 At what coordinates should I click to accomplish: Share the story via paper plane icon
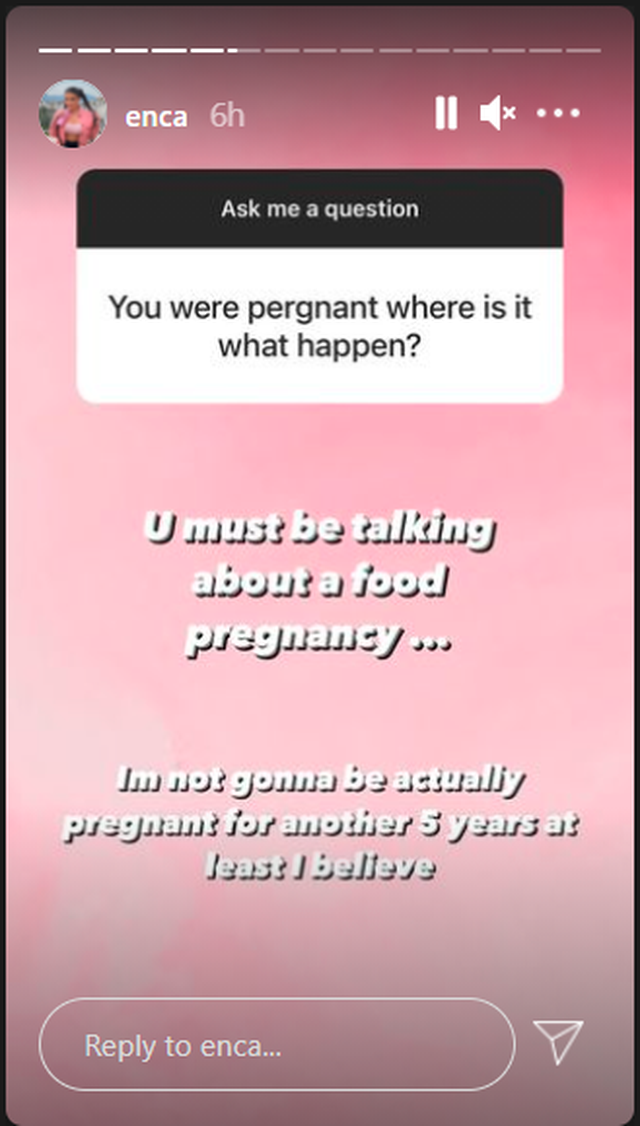(x=558, y=1043)
